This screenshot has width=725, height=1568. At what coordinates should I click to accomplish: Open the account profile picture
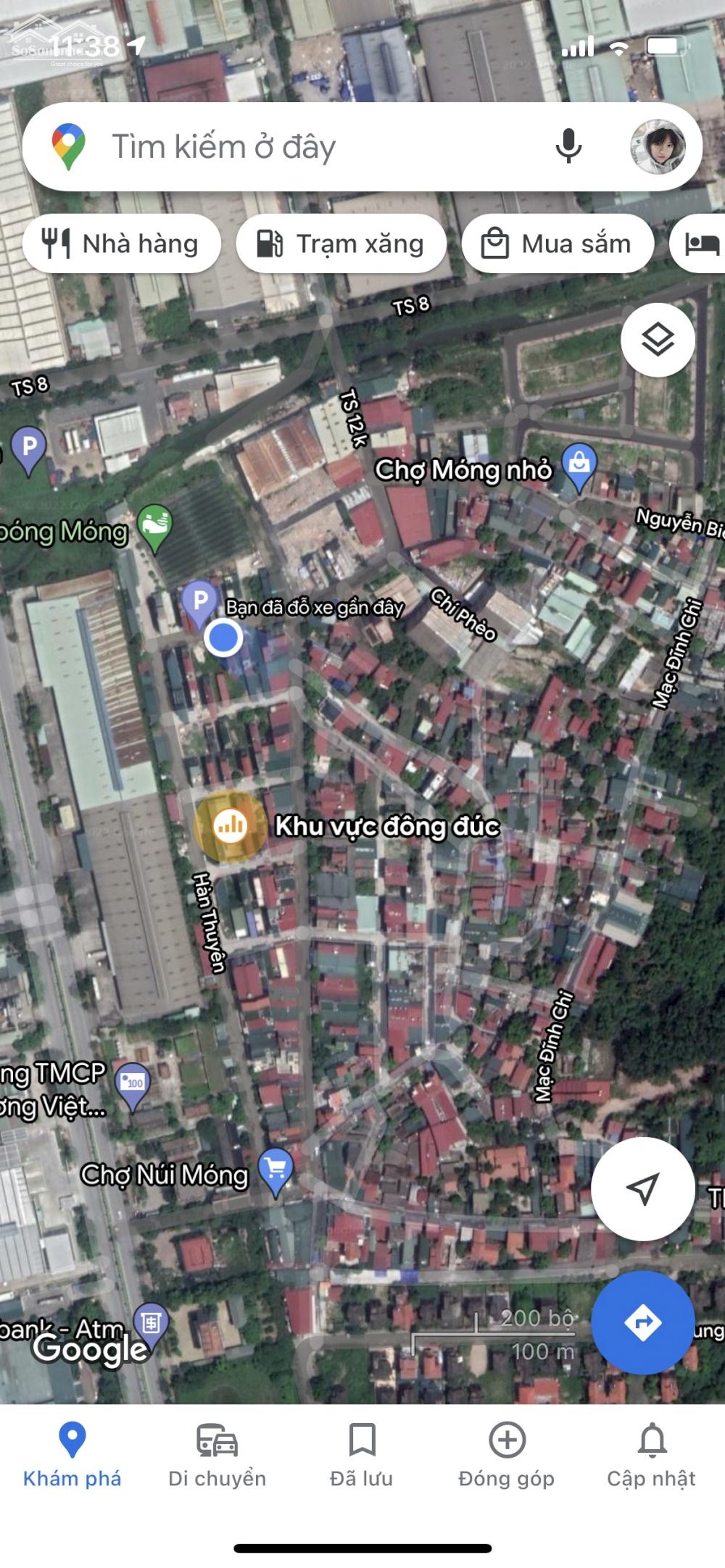658,146
